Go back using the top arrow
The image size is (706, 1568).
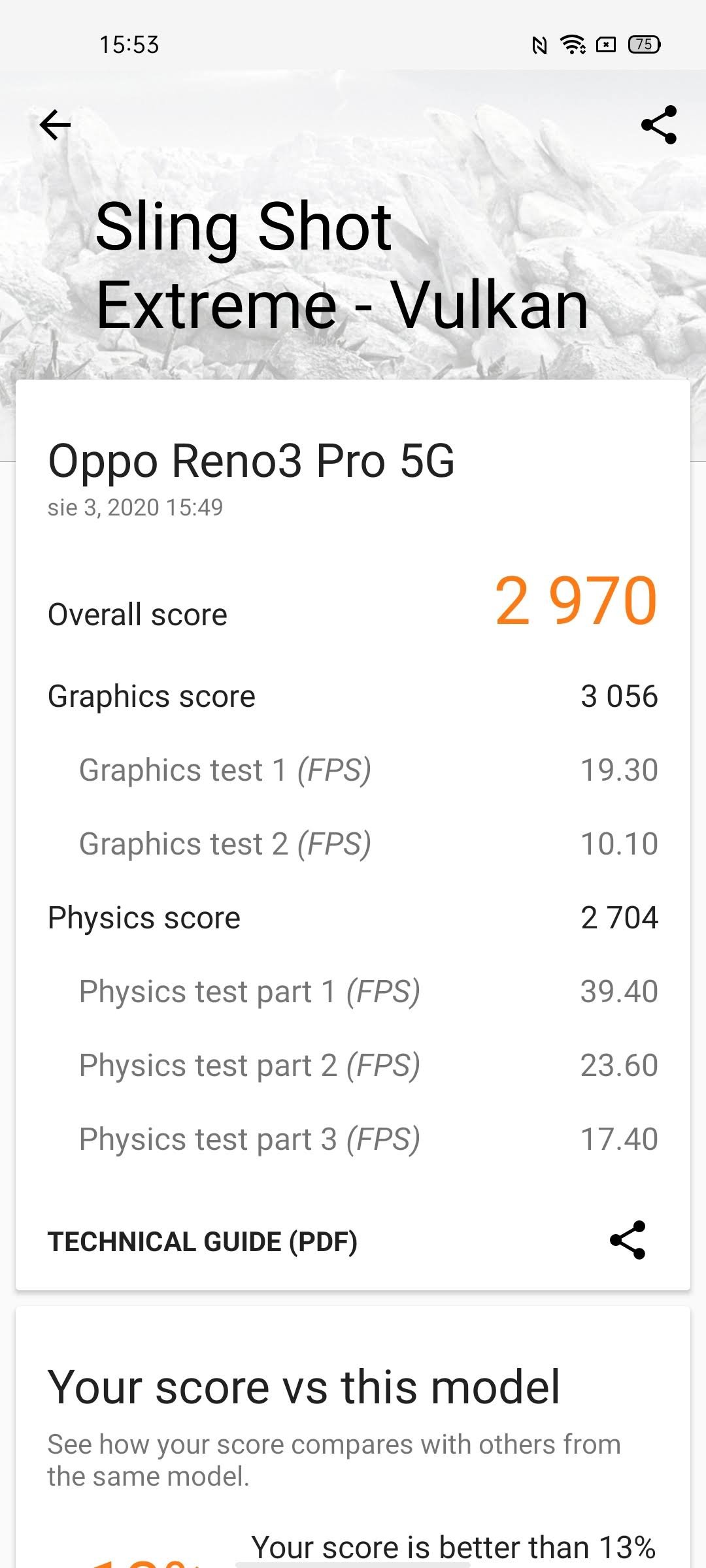(x=55, y=125)
